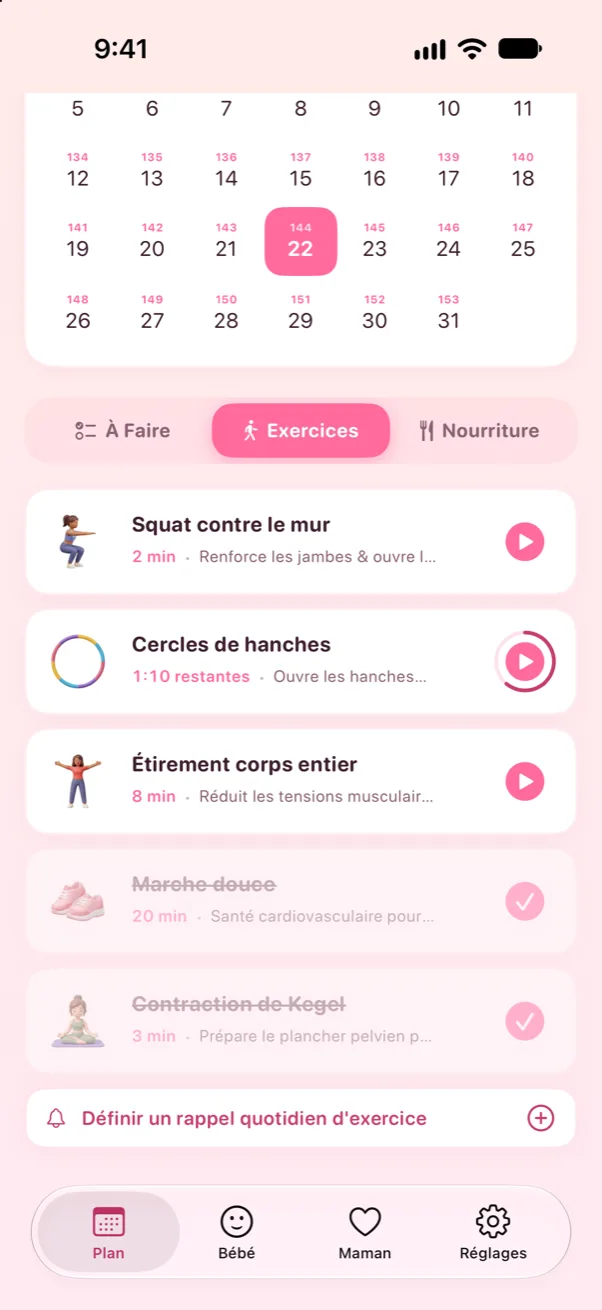The height and width of the screenshot is (1310, 602).
Task: Tap the play button on Cercles de hanches
Action: point(525,661)
